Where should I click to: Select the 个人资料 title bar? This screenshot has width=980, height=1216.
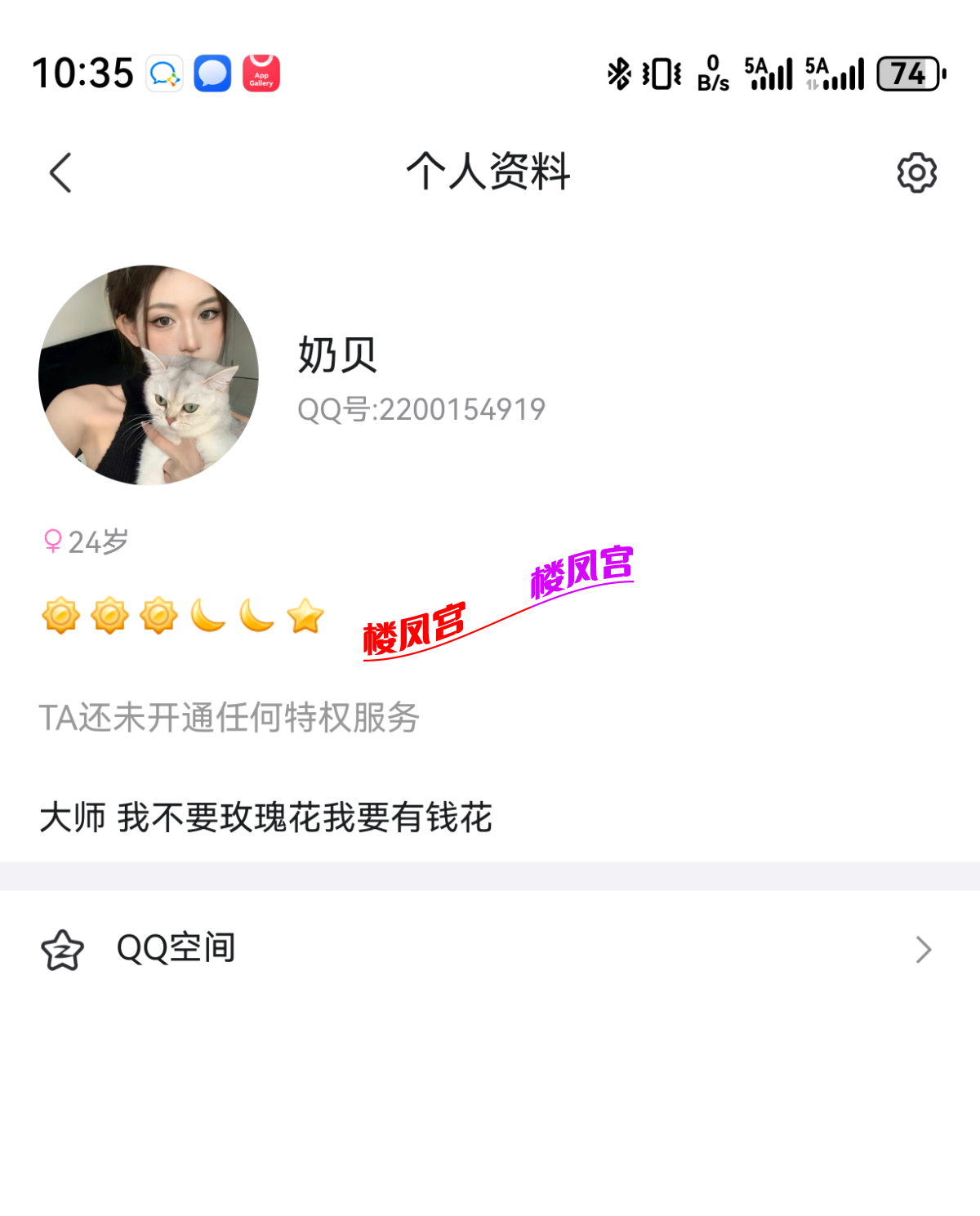488,171
